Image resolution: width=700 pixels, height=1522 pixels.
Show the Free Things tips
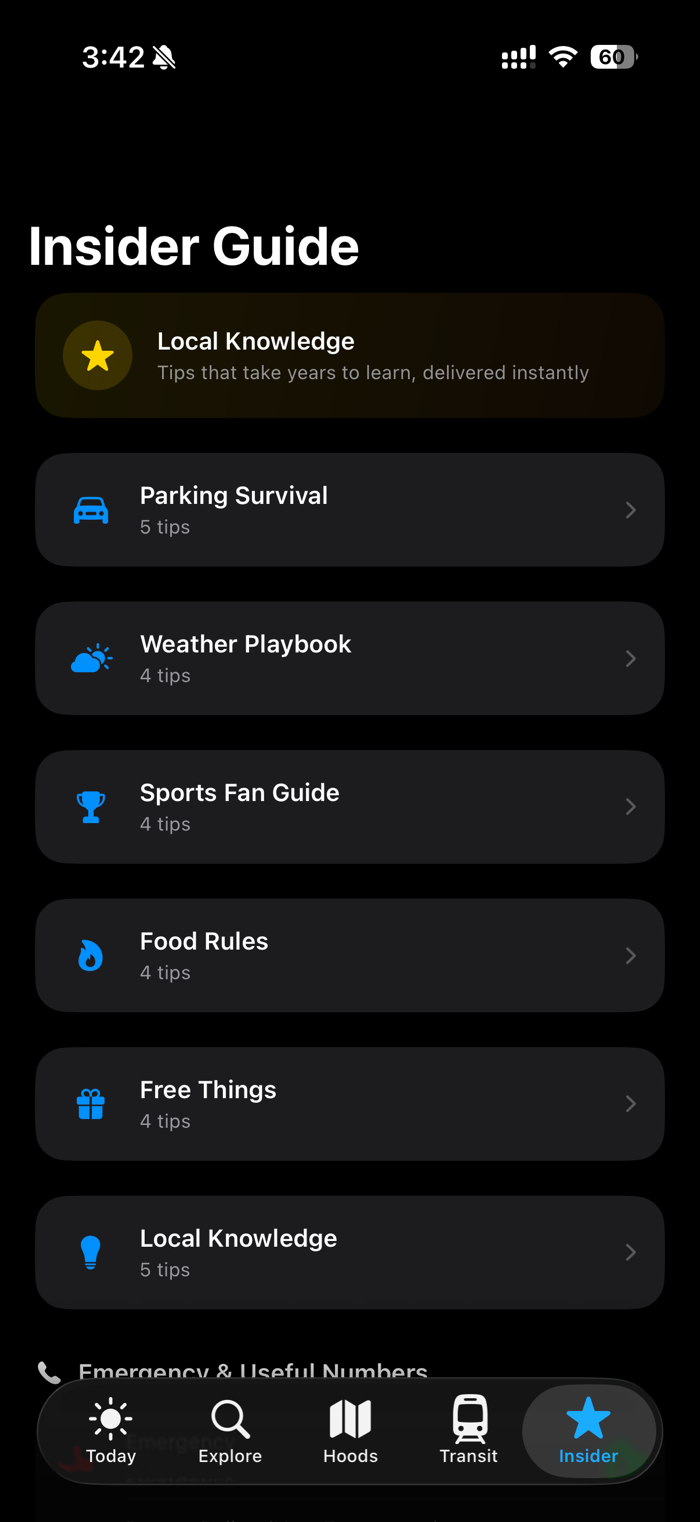[349, 1104]
